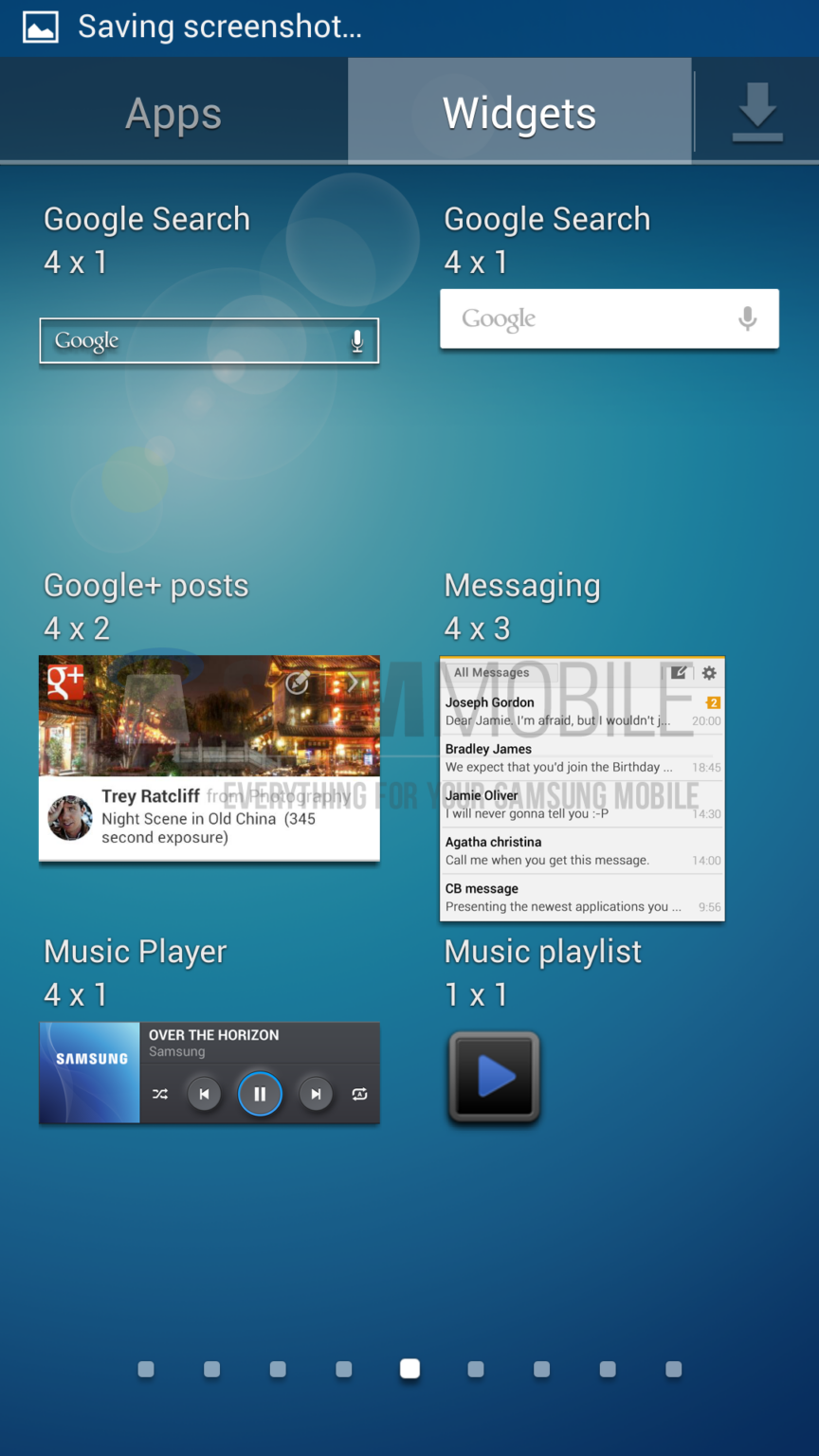Switch to the Apps tab
Viewport: 819px width, 1456px height.
(x=173, y=111)
